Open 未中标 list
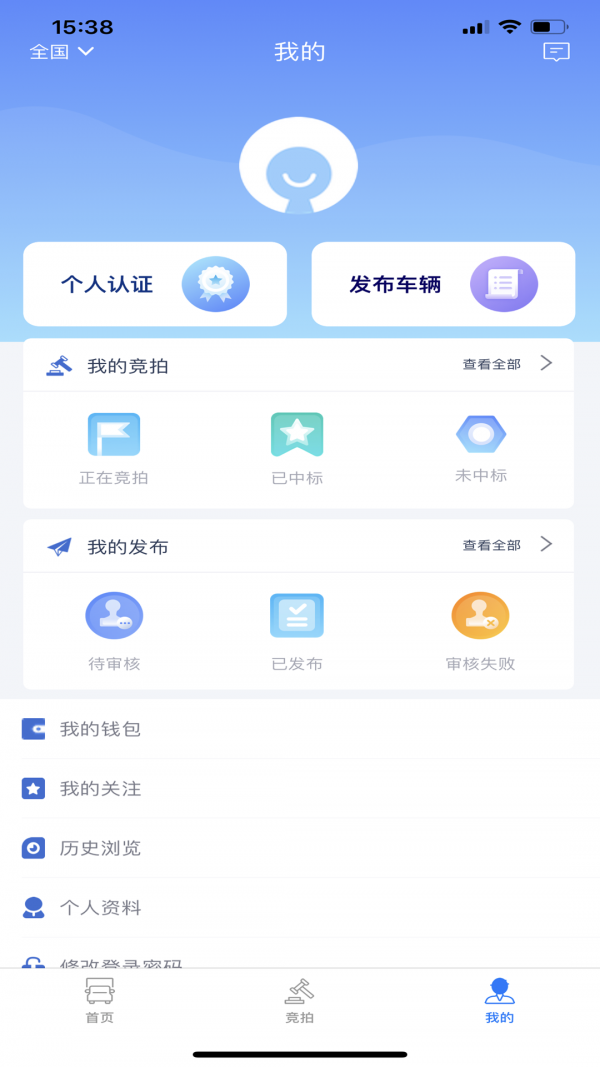The image size is (600, 1067). pyautogui.click(x=481, y=447)
